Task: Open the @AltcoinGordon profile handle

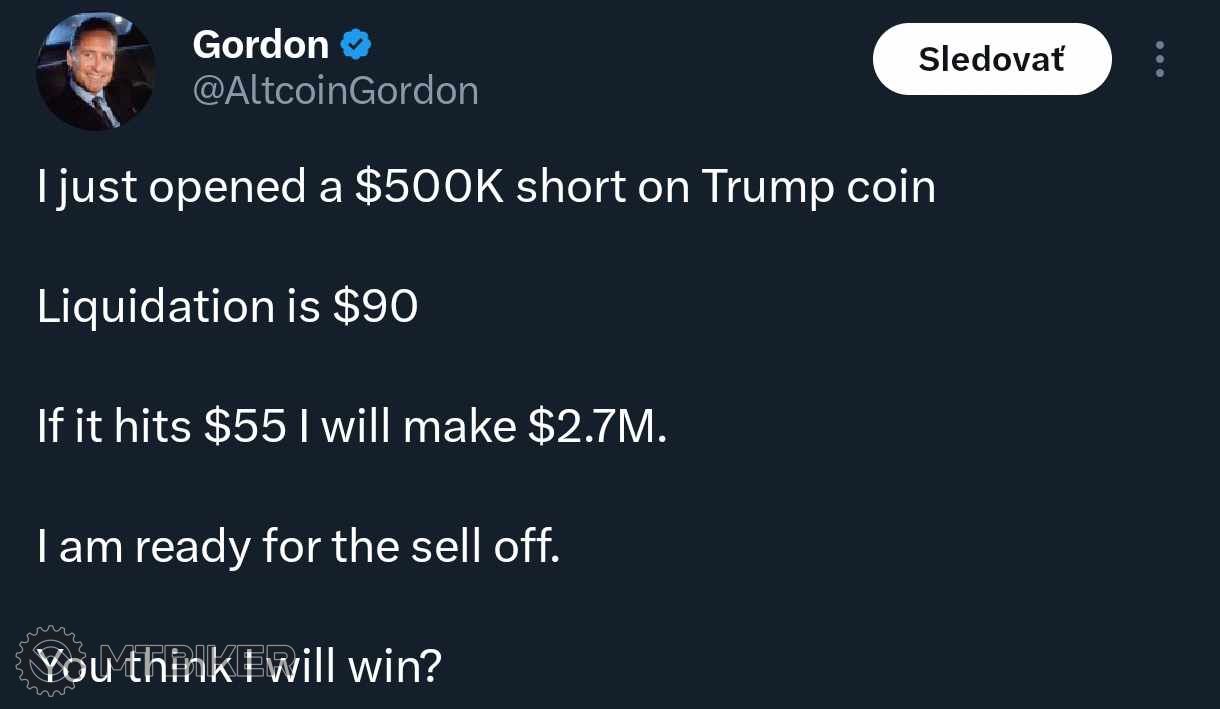Action: pos(335,91)
